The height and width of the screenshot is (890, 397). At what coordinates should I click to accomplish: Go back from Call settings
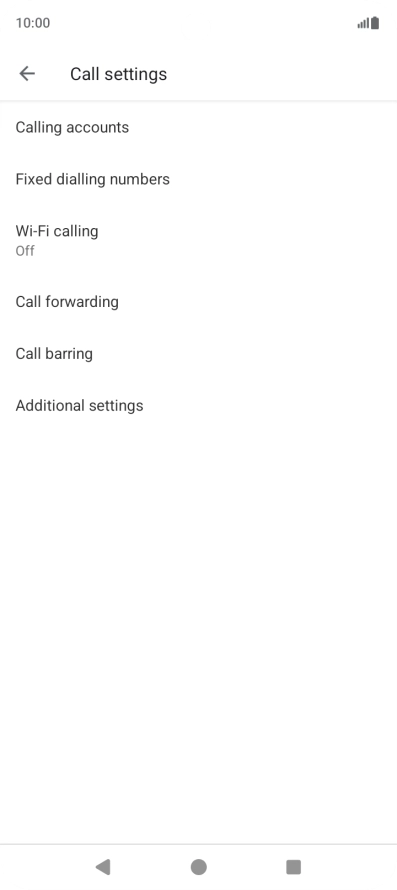pyautogui.click(x=27, y=74)
